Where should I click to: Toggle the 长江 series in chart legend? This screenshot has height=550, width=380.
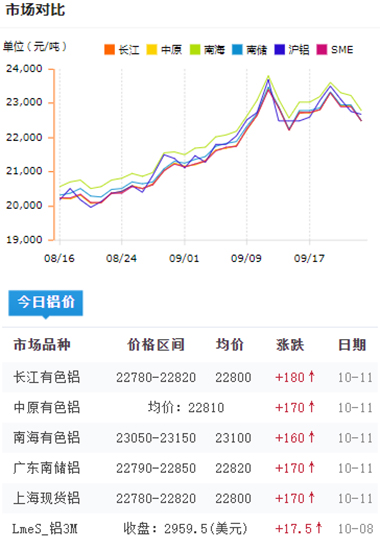pos(122,49)
